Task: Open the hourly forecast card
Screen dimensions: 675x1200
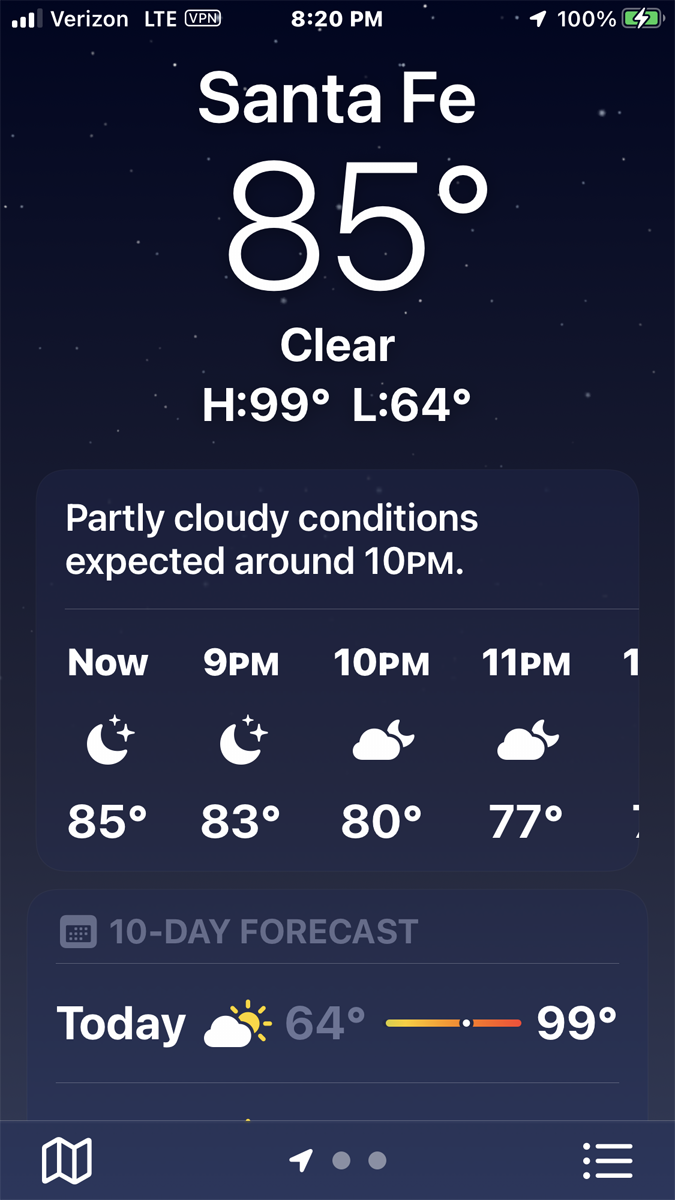Action: point(337,671)
